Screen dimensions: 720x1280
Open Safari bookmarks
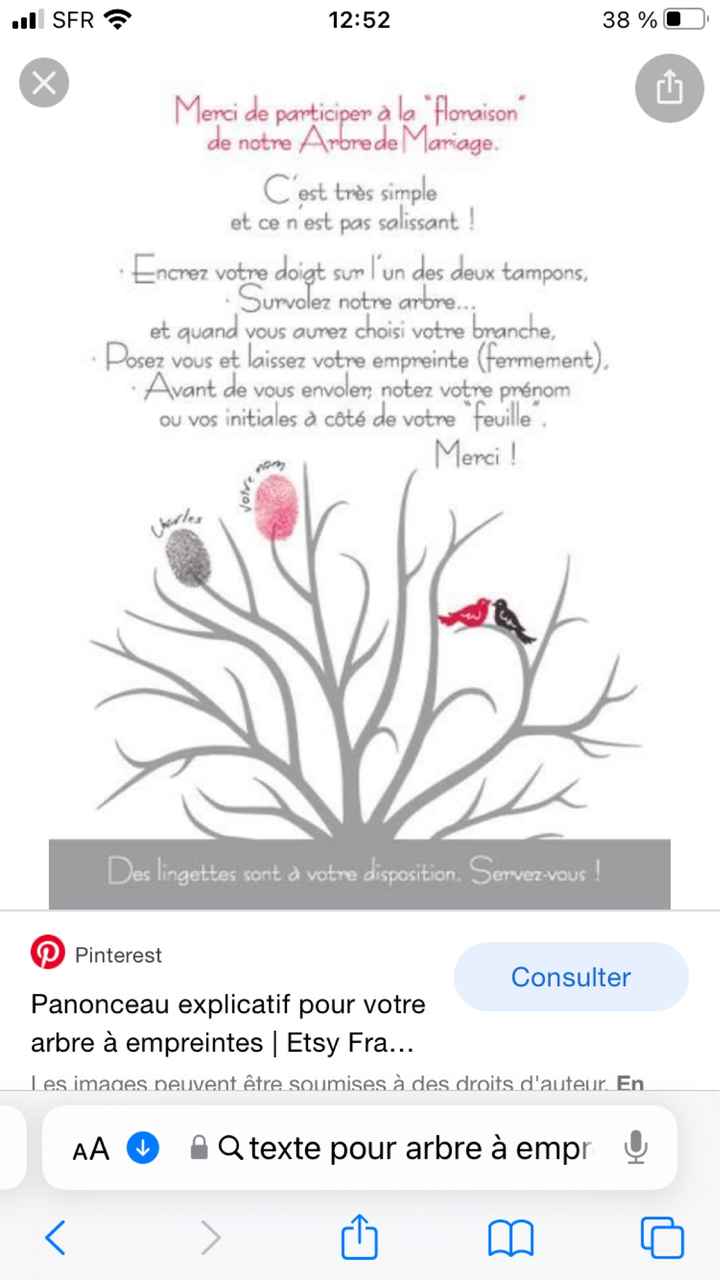510,1238
